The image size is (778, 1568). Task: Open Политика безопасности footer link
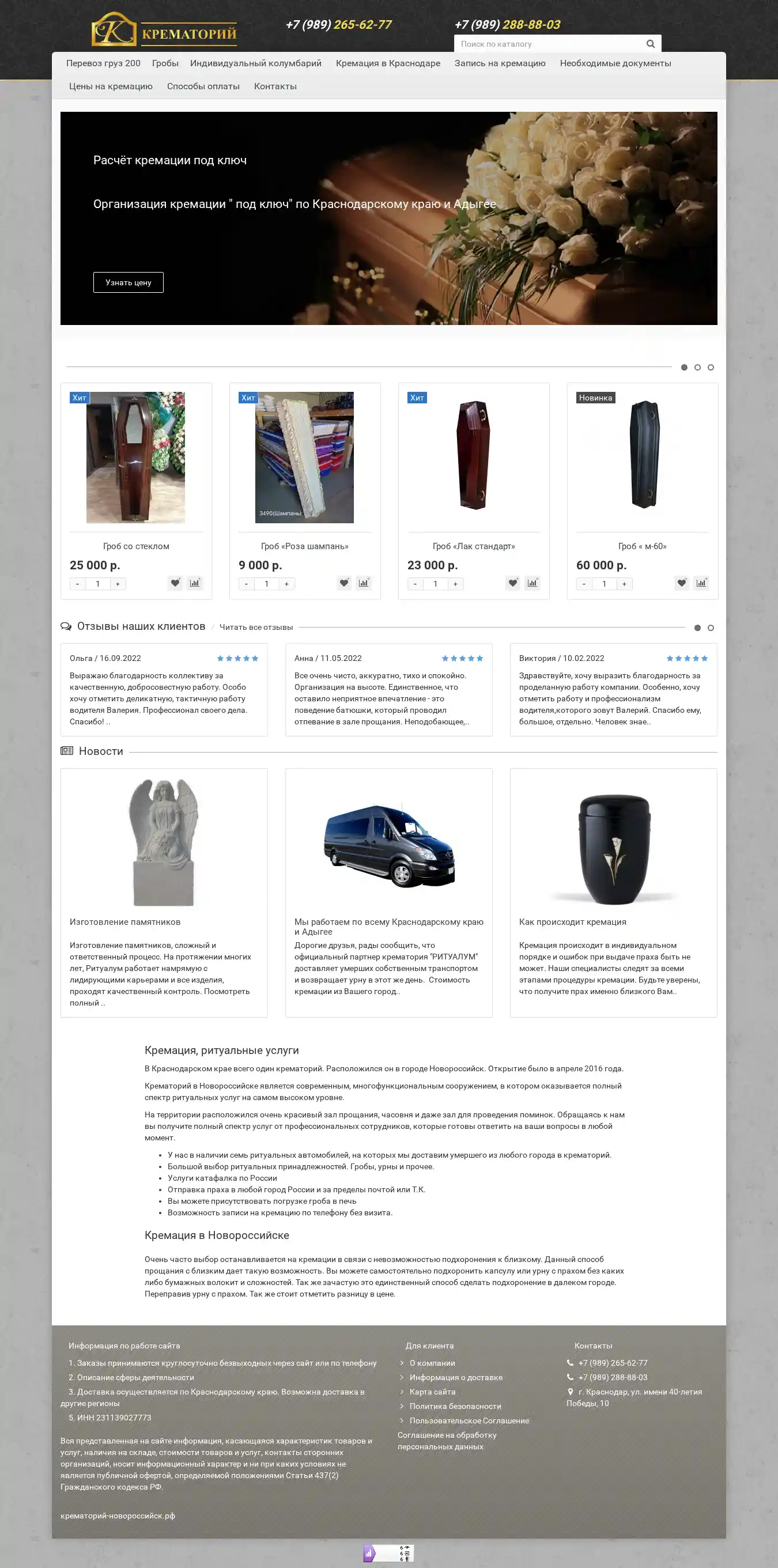pos(455,1406)
